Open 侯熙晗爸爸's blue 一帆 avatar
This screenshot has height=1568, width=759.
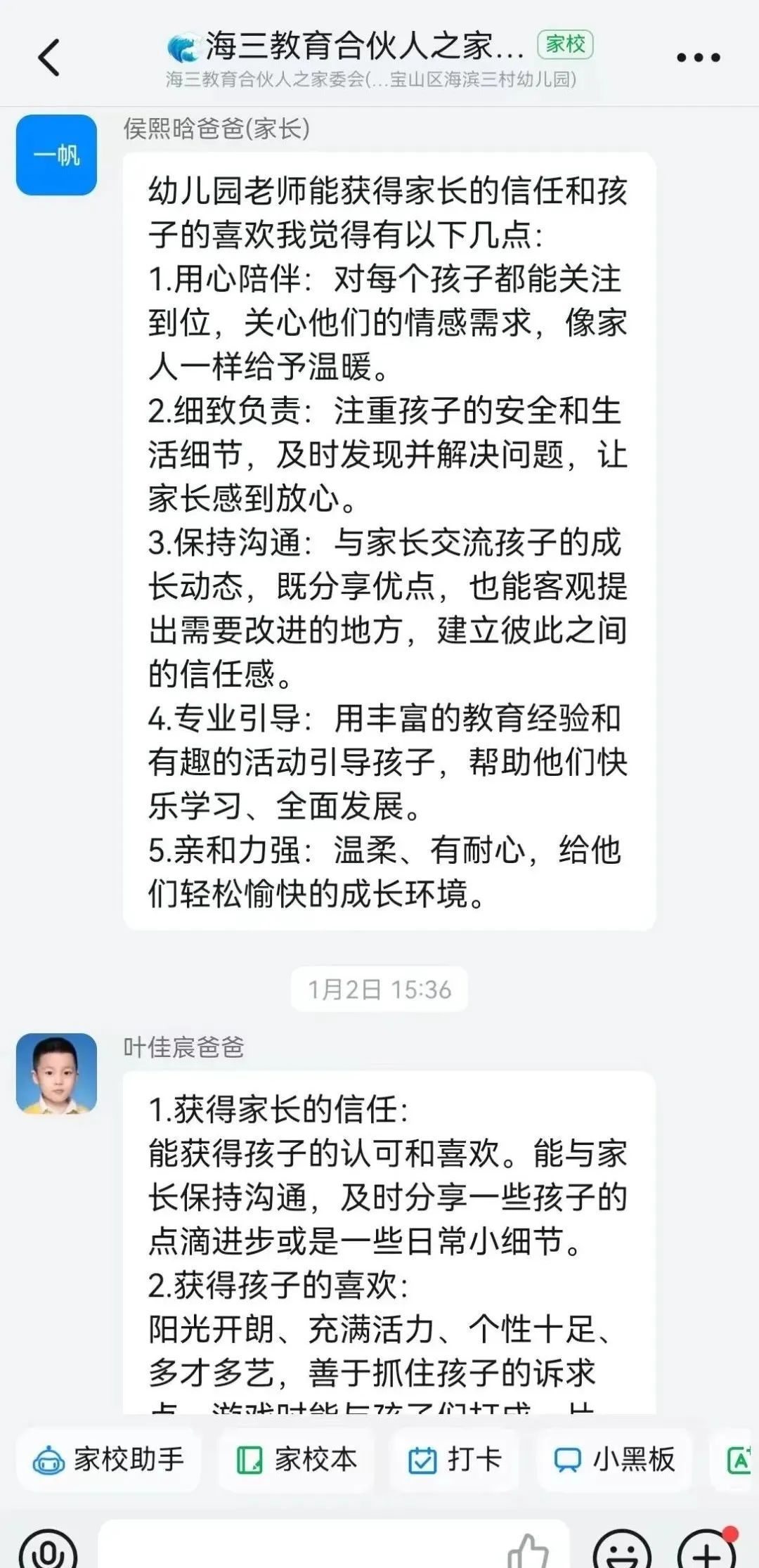coord(56,155)
